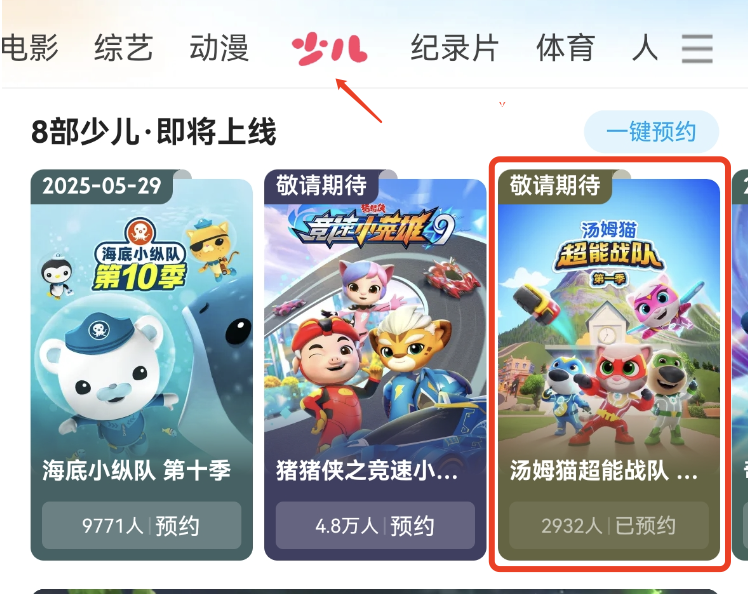Open the 动漫 category tab
Image resolution: width=748 pixels, height=594 pixels.
click(219, 47)
